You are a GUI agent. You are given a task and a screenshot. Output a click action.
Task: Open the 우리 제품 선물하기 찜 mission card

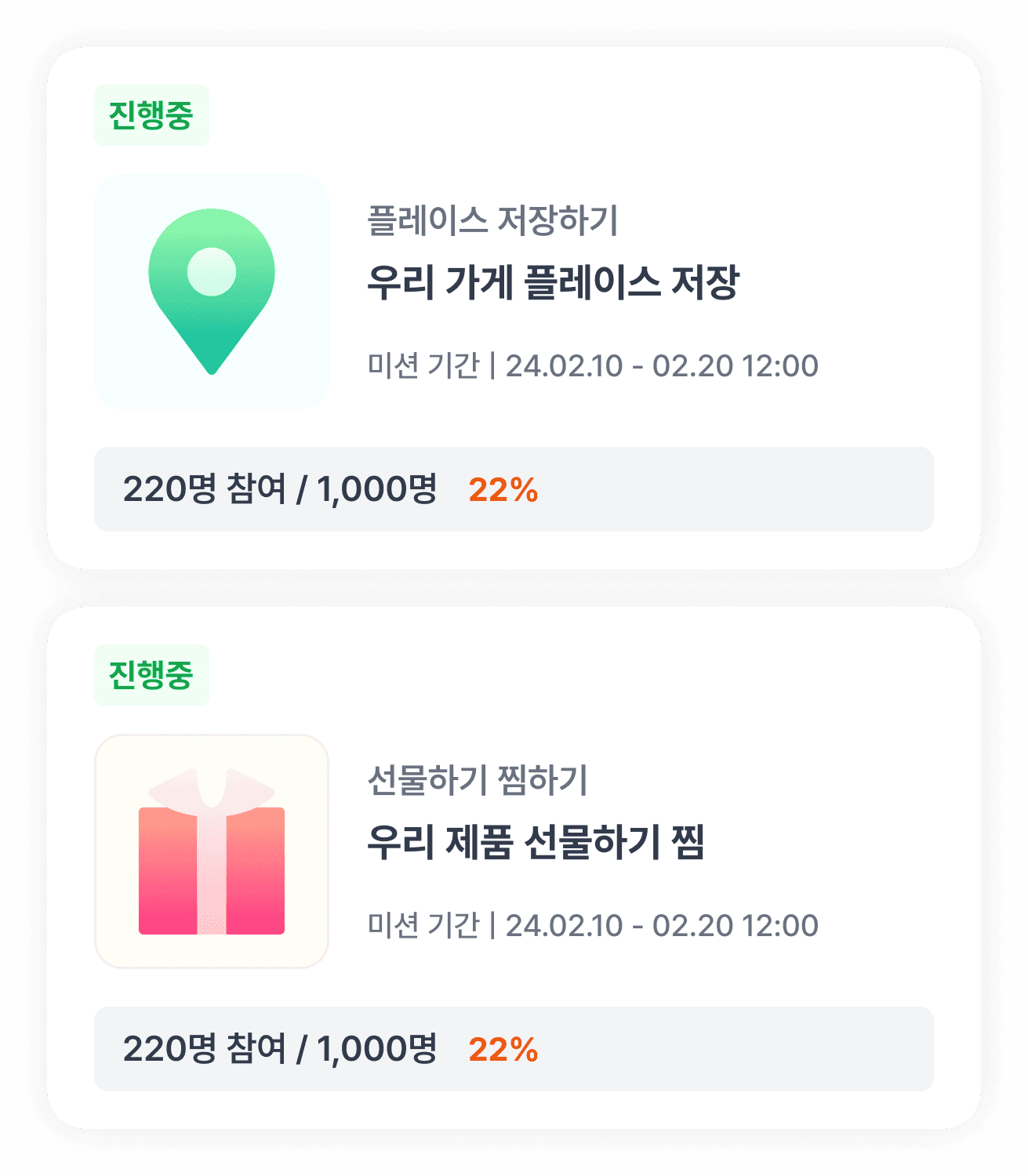536,842
